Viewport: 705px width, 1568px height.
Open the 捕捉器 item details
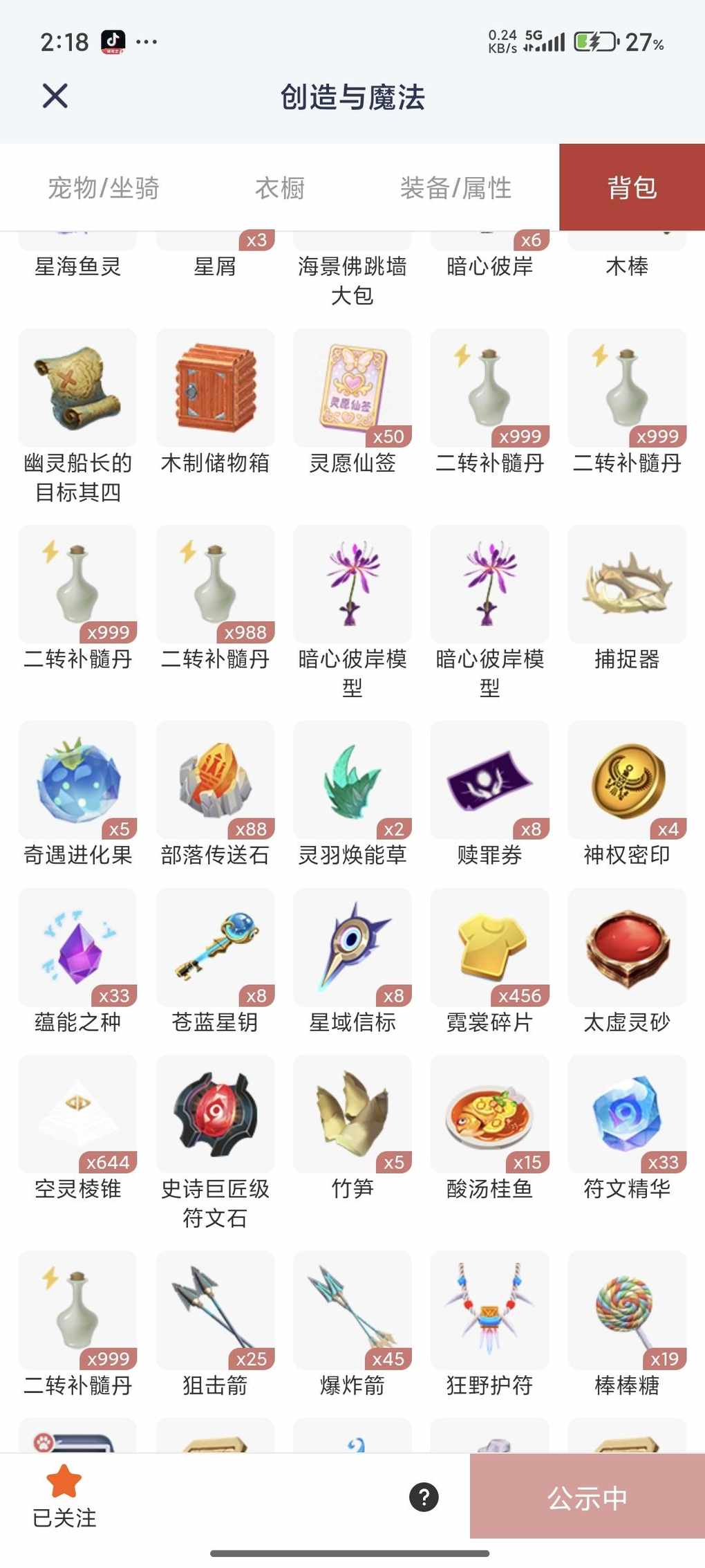(x=627, y=584)
